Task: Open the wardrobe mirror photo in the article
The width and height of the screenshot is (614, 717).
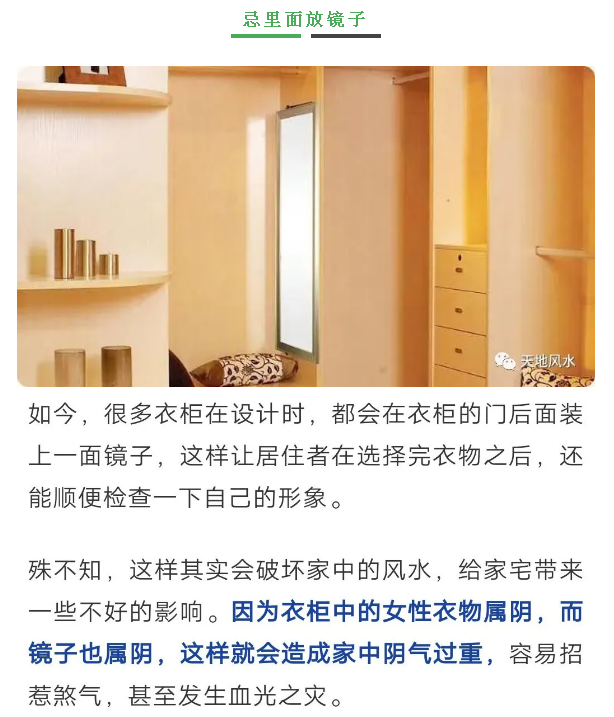Action: point(306,227)
